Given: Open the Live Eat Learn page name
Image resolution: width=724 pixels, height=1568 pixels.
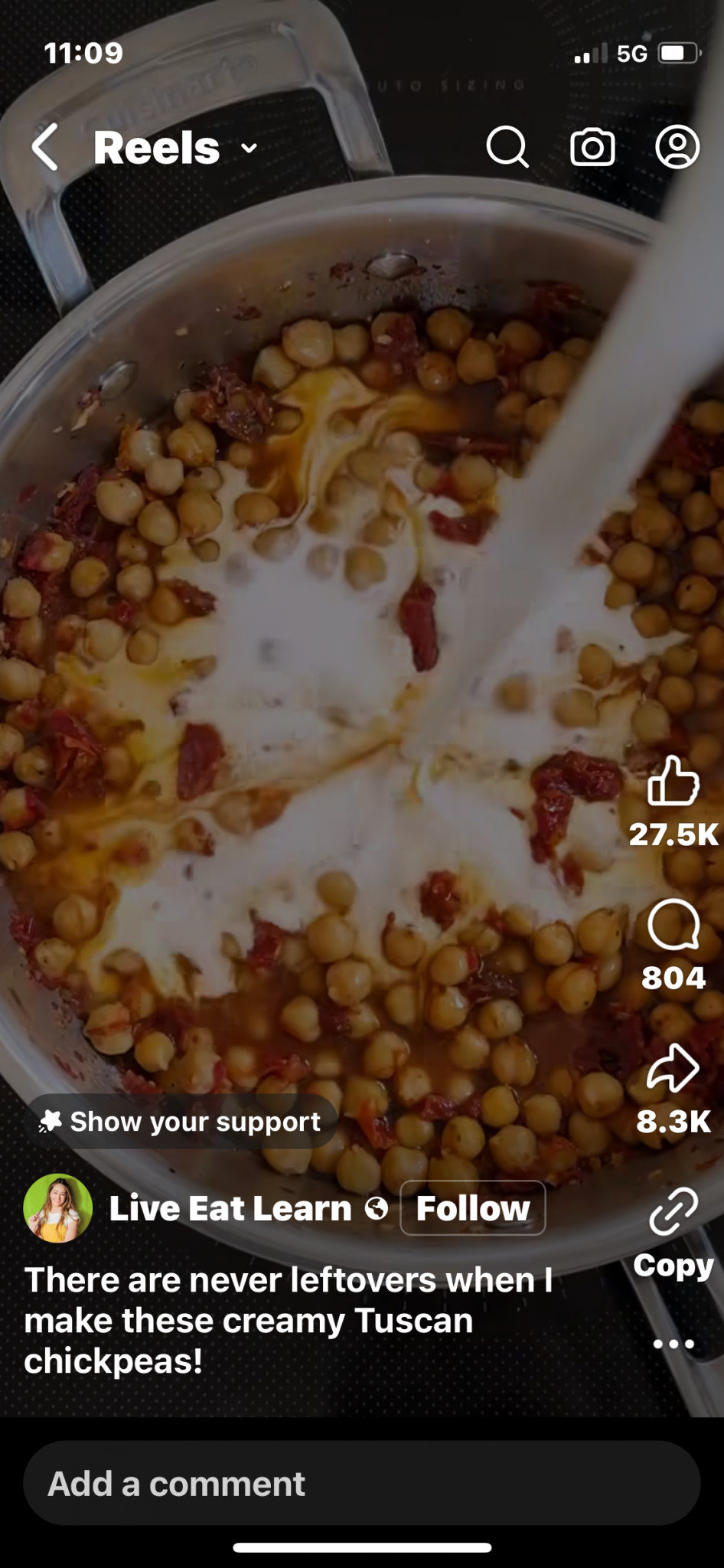Looking at the screenshot, I should (230, 1208).
